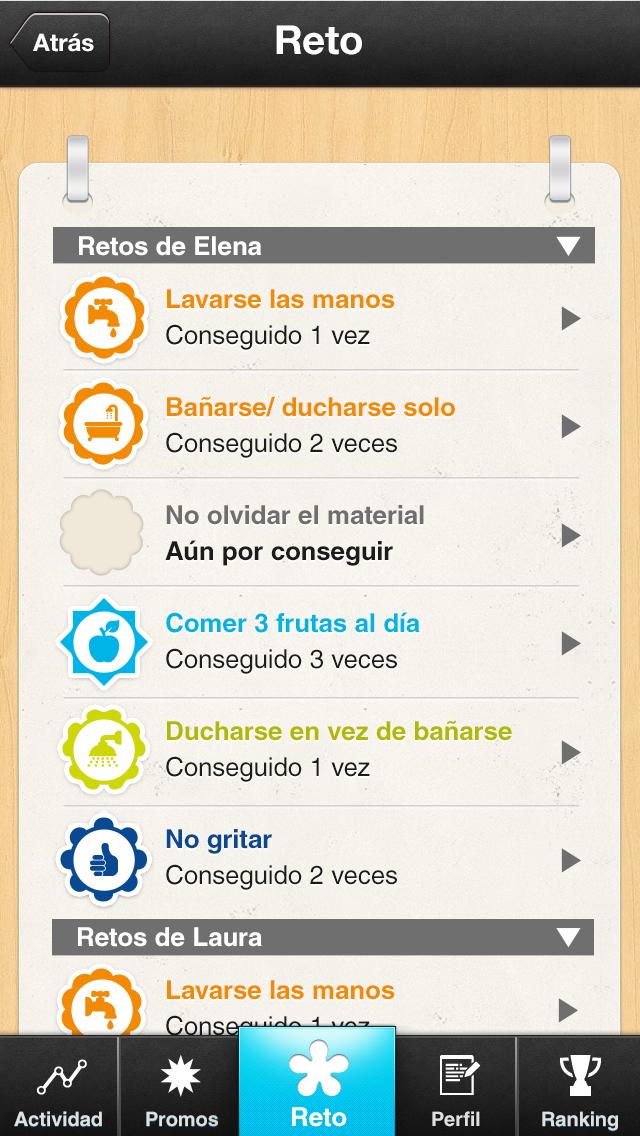Select the No olvidar el material challenge
Screen dimensions: 640x1136
coord(320,534)
